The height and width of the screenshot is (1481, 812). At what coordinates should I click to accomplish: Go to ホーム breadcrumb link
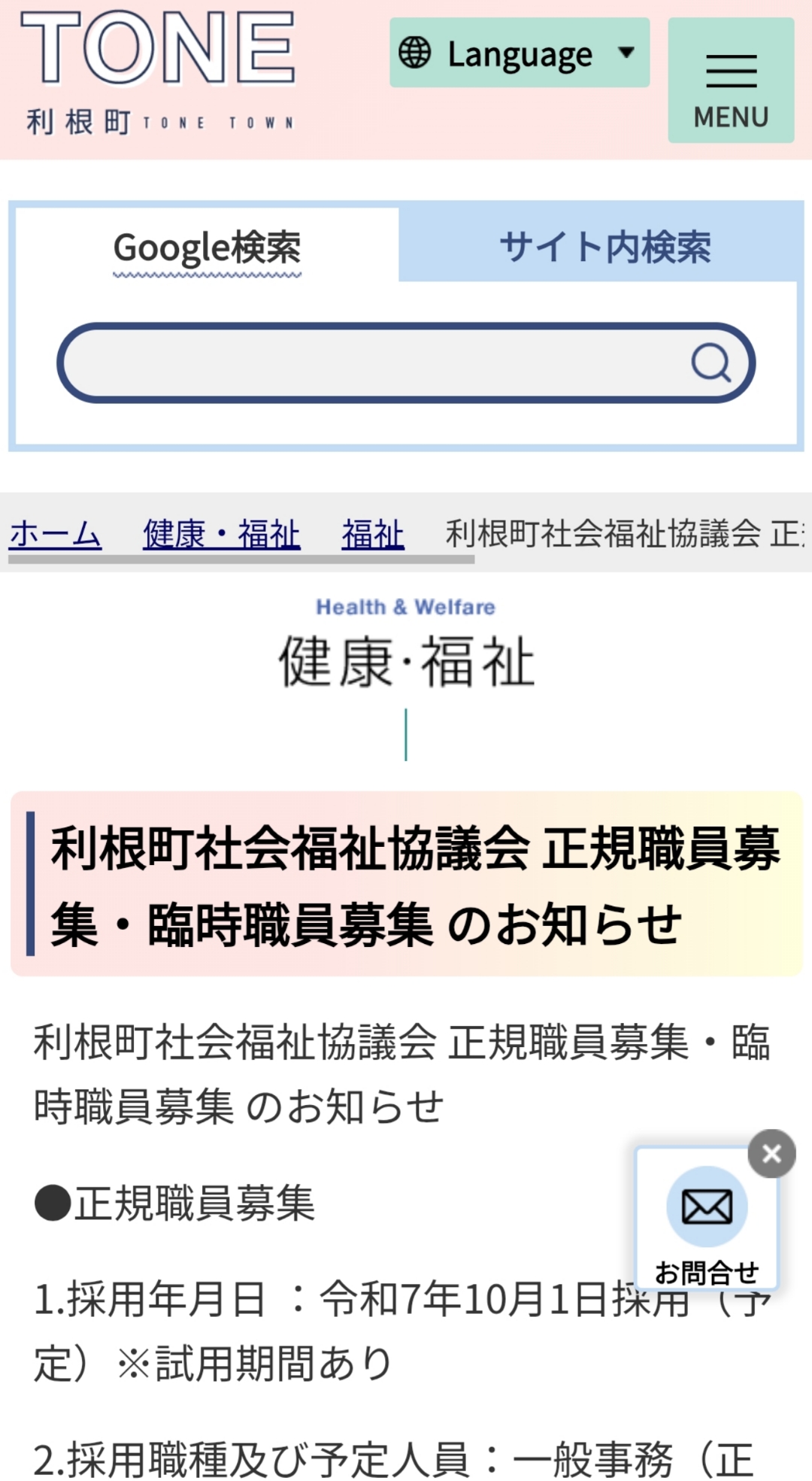(x=55, y=534)
